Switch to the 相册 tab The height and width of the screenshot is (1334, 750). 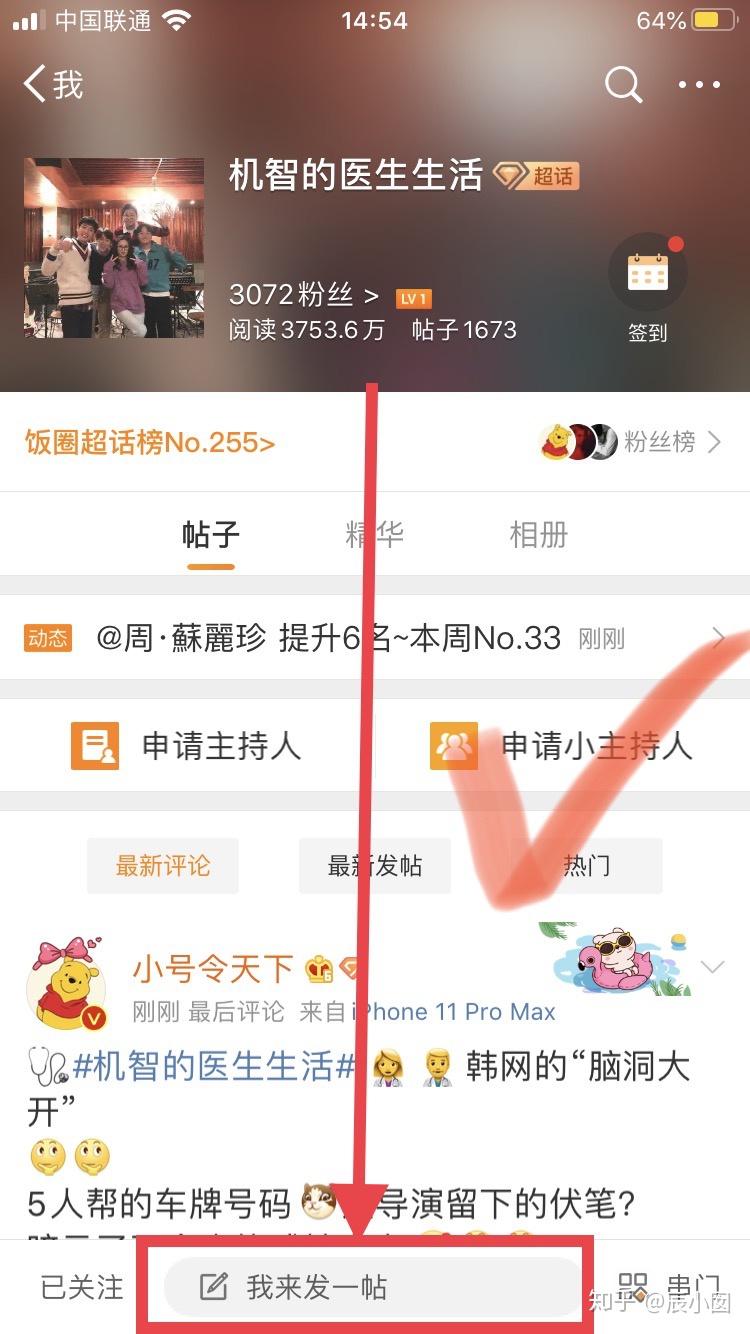pos(539,535)
